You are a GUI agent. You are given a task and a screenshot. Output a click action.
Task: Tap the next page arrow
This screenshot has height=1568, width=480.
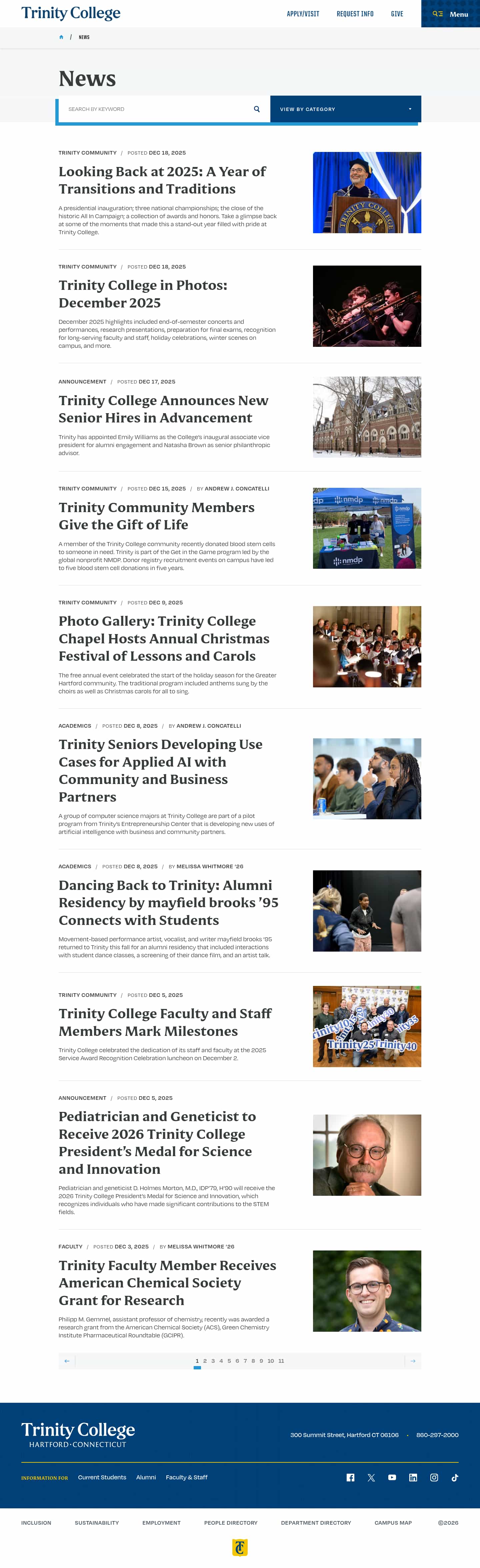point(412,1360)
